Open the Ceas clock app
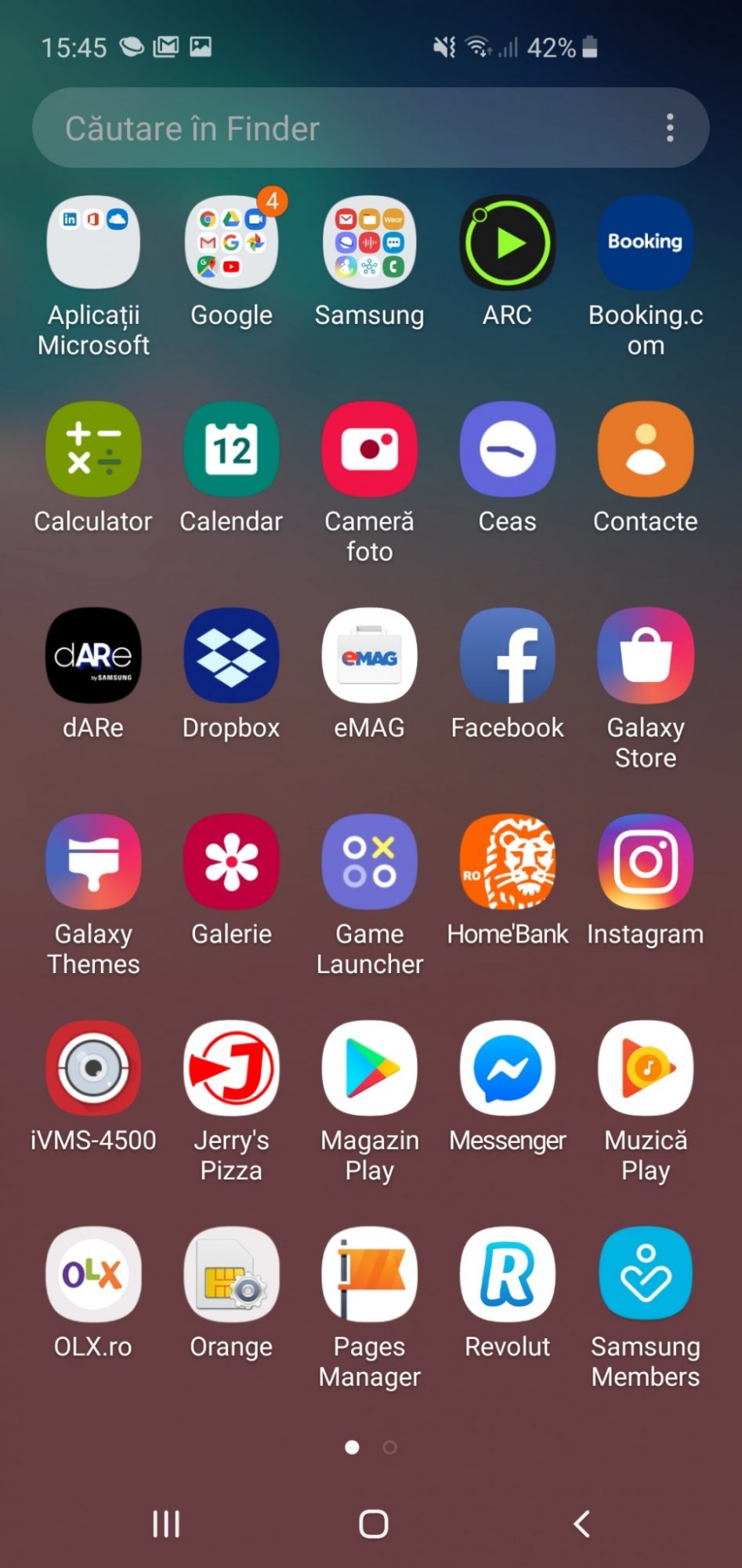The image size is (742, 1568). 507,449
